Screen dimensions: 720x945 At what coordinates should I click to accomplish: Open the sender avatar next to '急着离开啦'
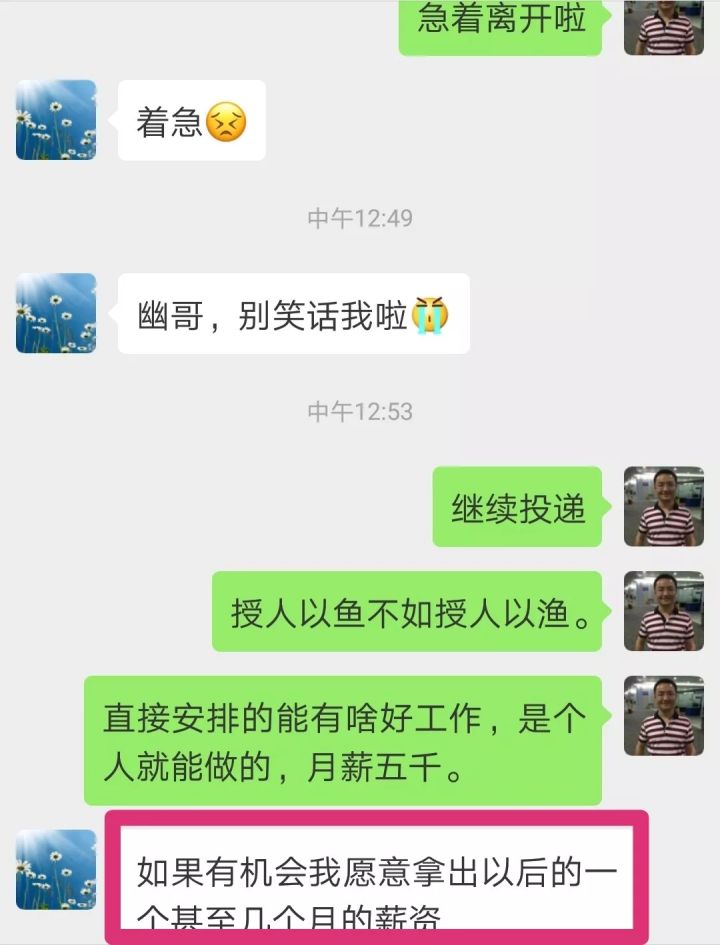(665, 30)
